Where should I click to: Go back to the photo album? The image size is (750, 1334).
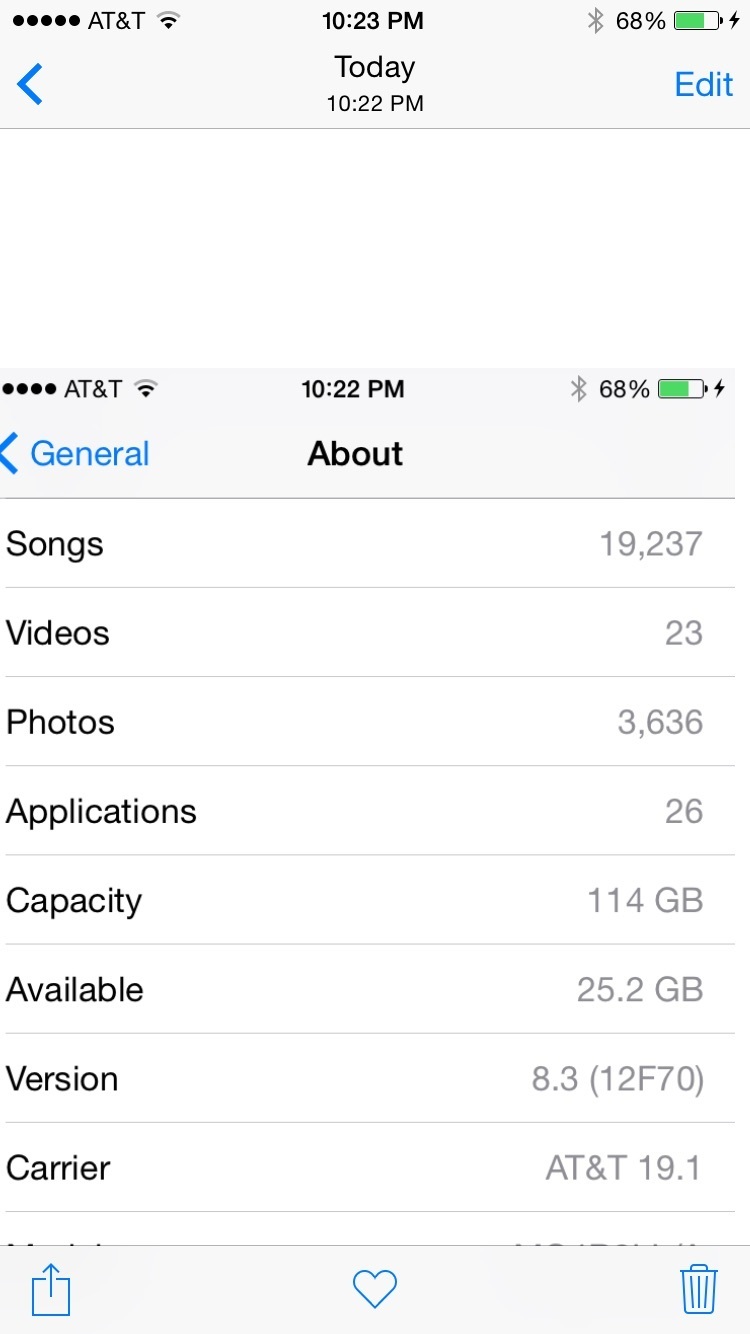point(30,84)
